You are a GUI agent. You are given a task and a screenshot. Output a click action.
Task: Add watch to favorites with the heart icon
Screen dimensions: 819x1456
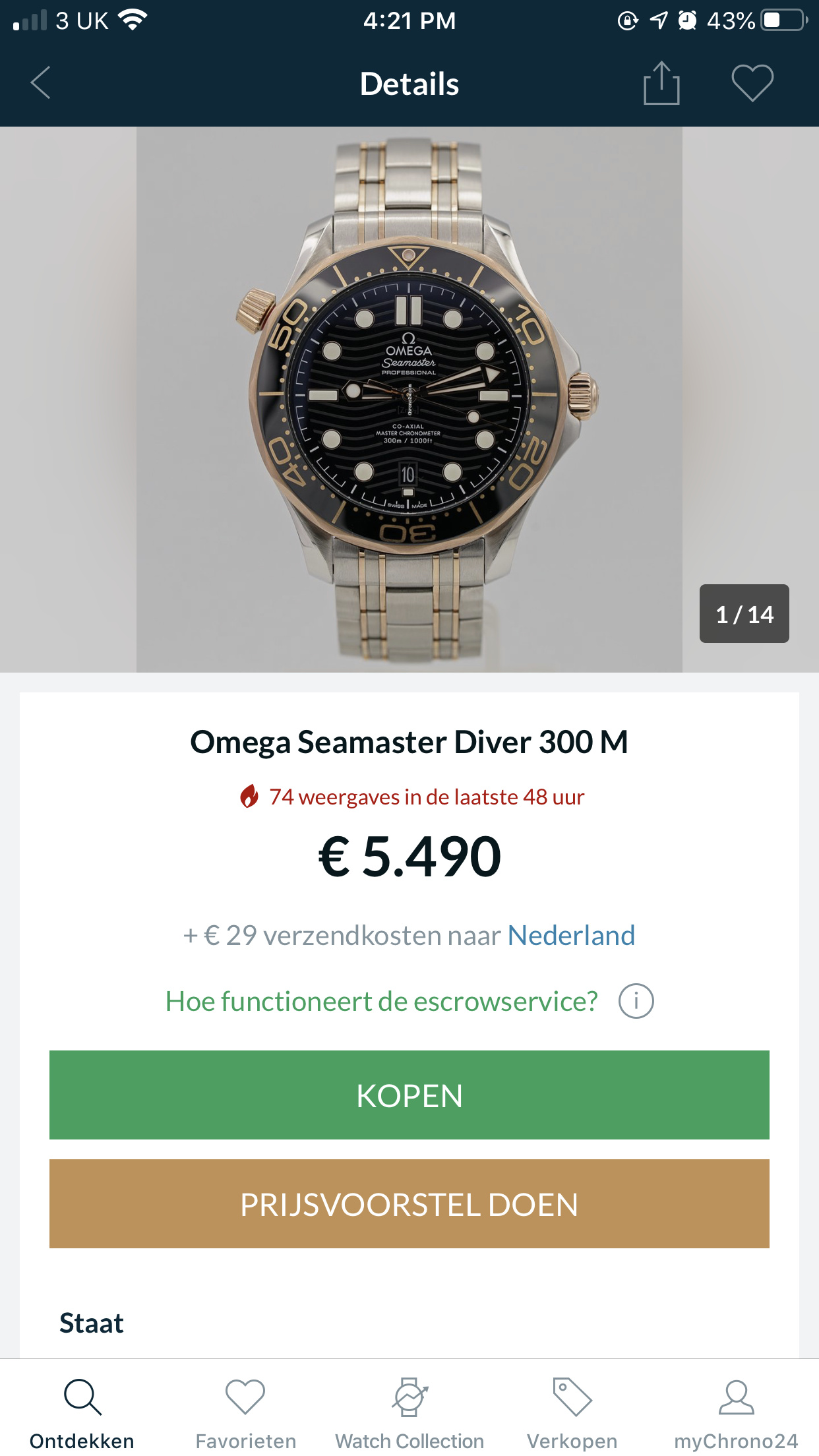[752, 83]
